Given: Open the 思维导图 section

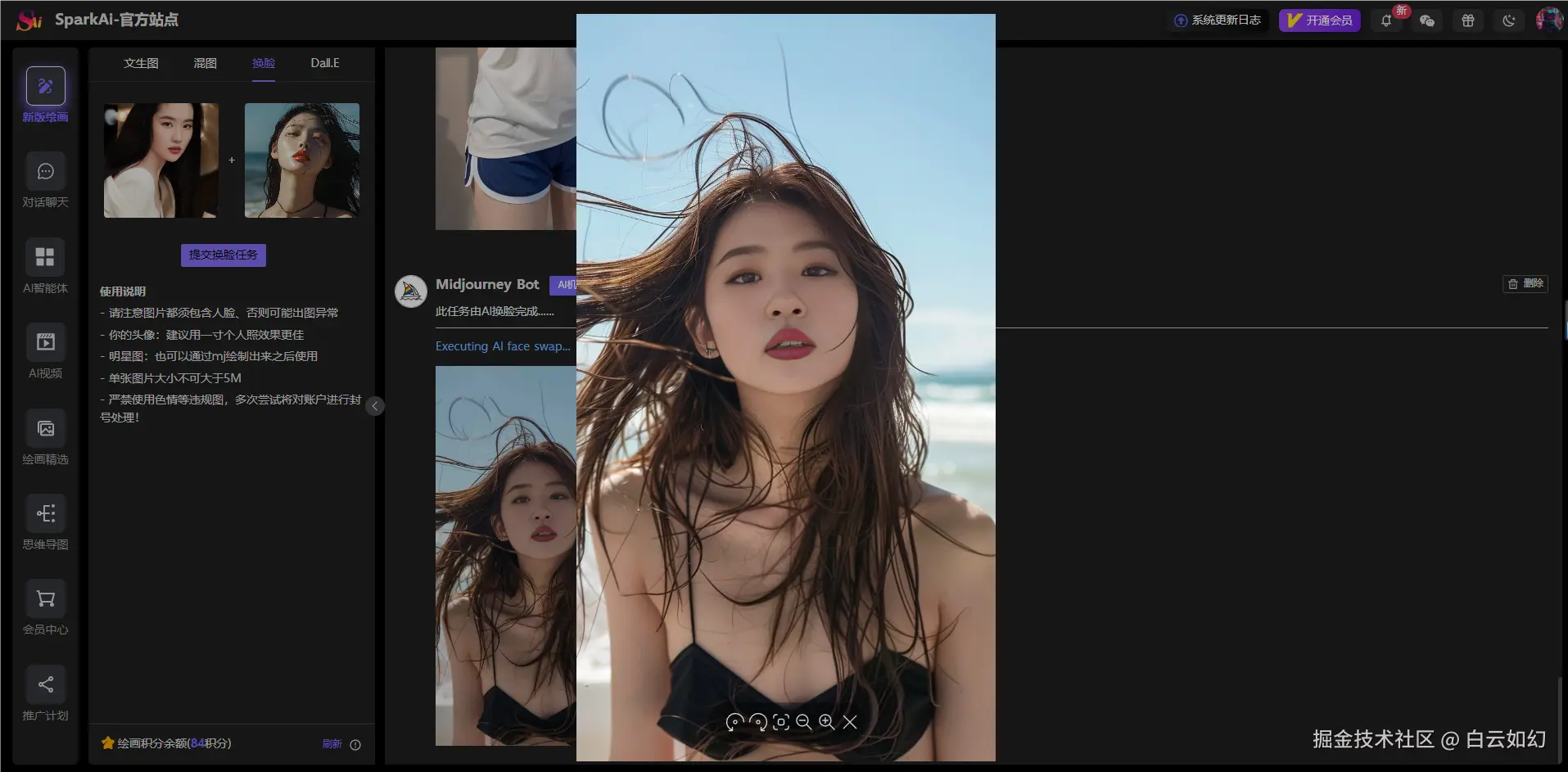Looking at the screenshot, I should (x=45, y=522).
